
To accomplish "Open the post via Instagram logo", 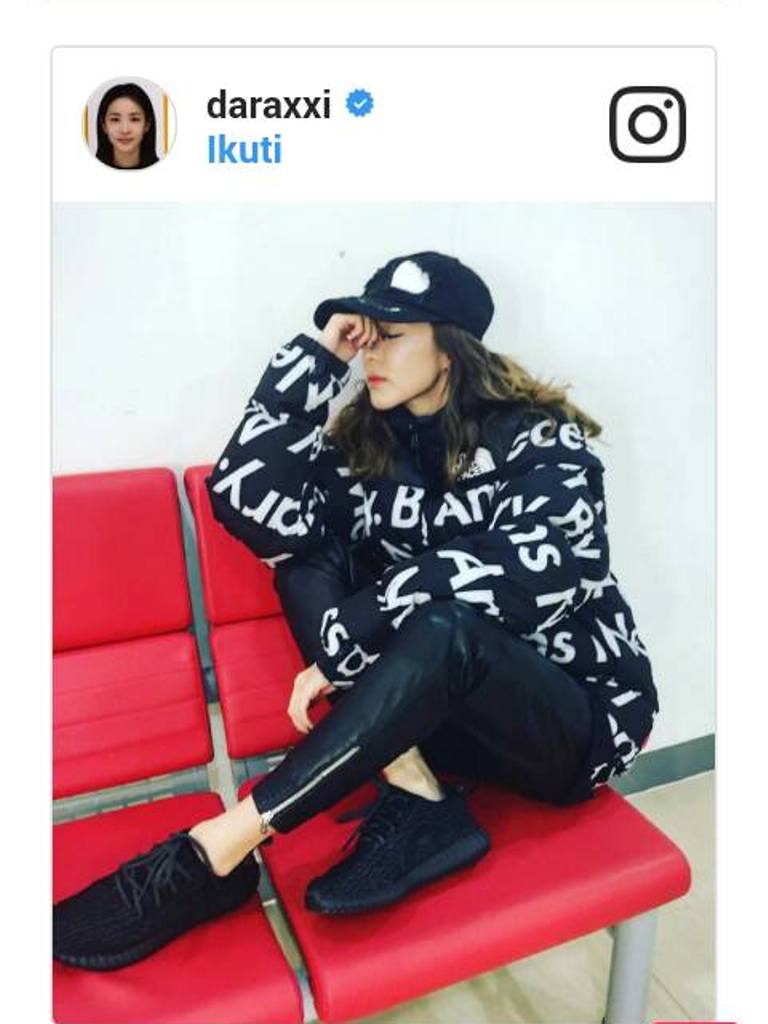I will pos(647,124).
